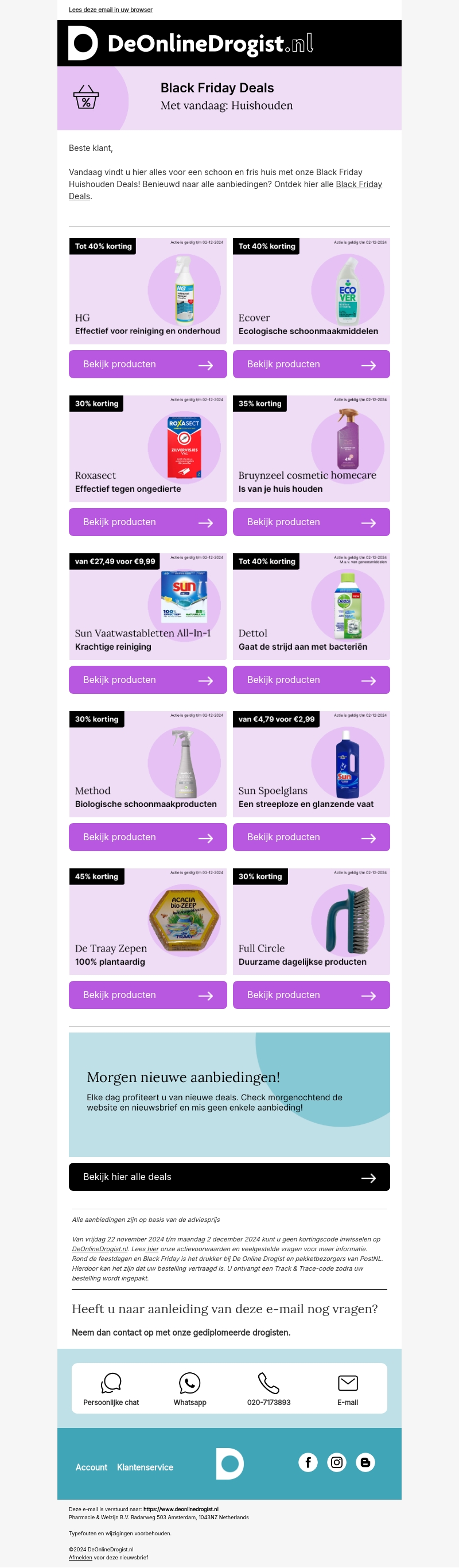The width and height of the screenshot is (459, 1568).
Task: Tap 'Bekijk producten' under Method
Action: coord(147,837)
